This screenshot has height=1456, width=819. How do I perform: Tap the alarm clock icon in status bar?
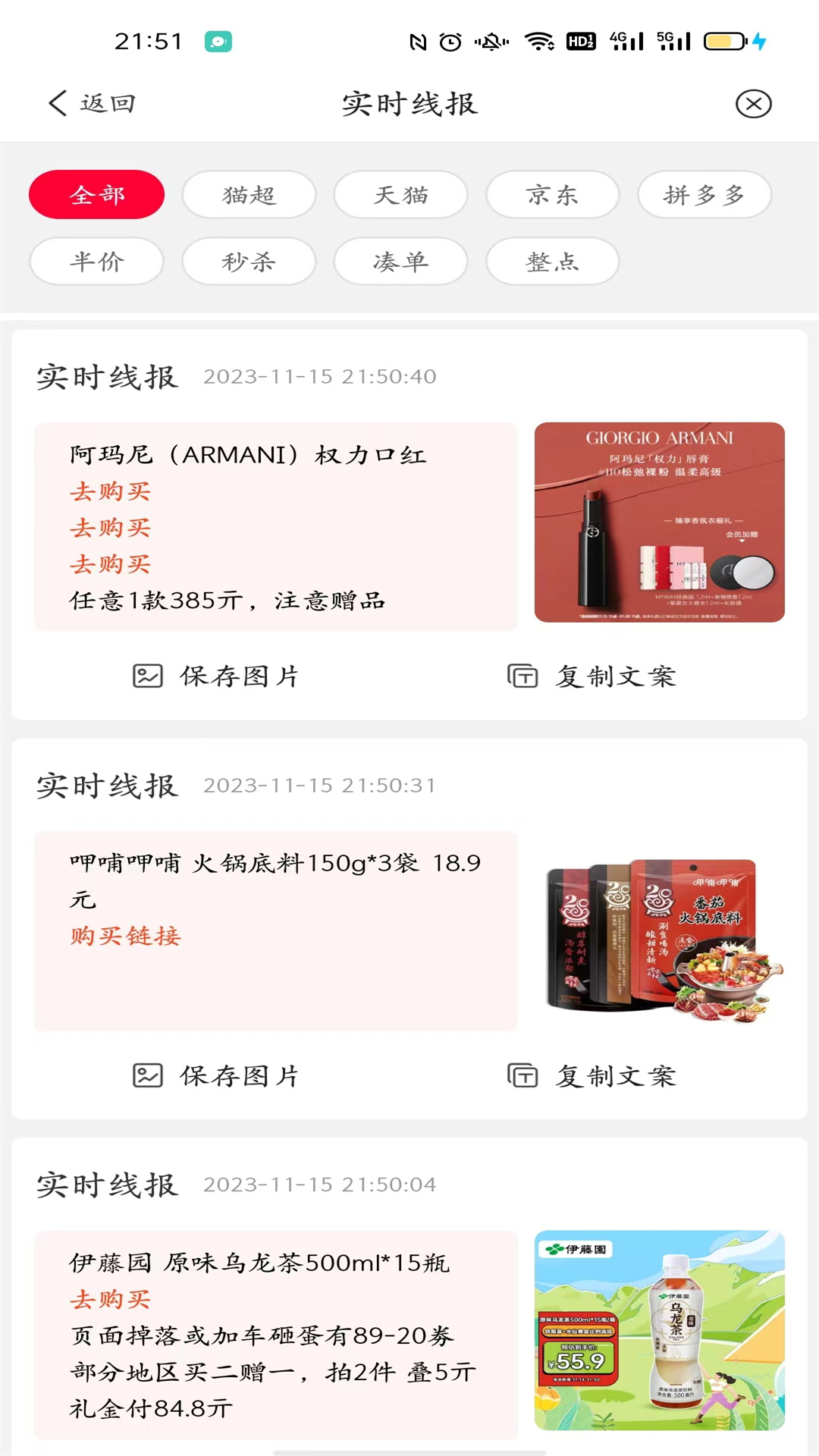coord(450,42)
